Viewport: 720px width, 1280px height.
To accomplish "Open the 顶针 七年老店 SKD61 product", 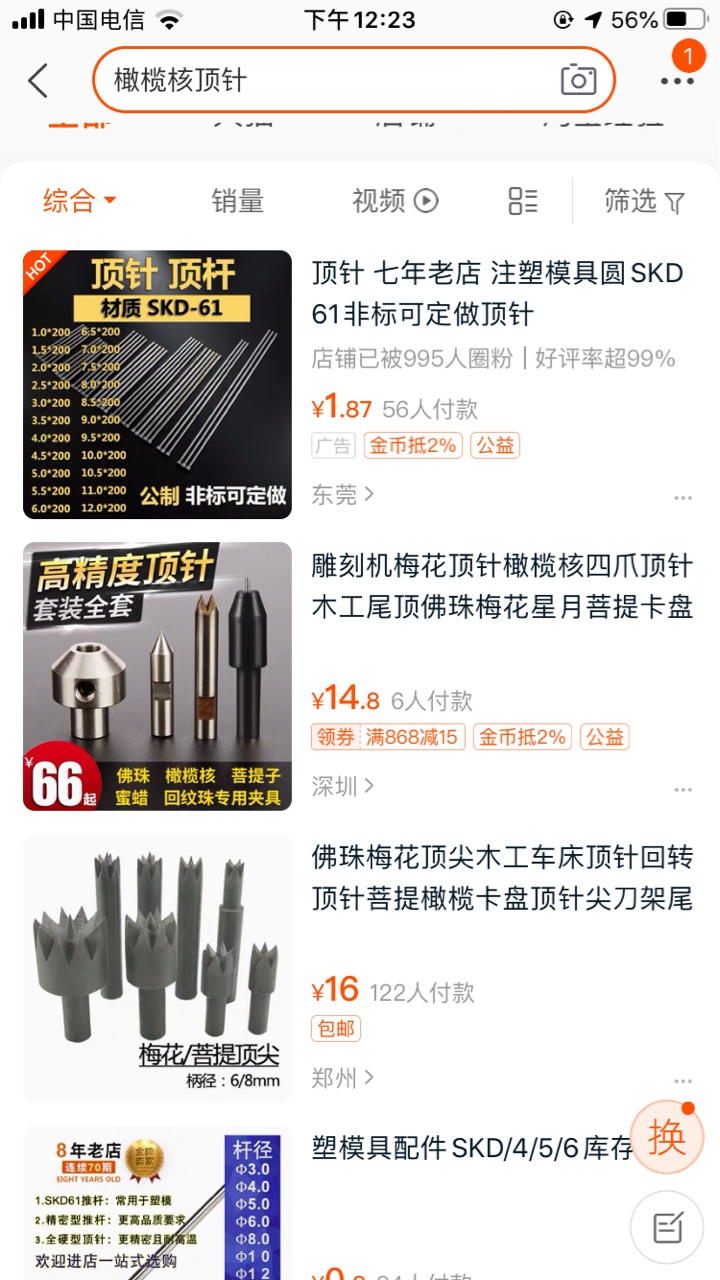I will (497, 293).
